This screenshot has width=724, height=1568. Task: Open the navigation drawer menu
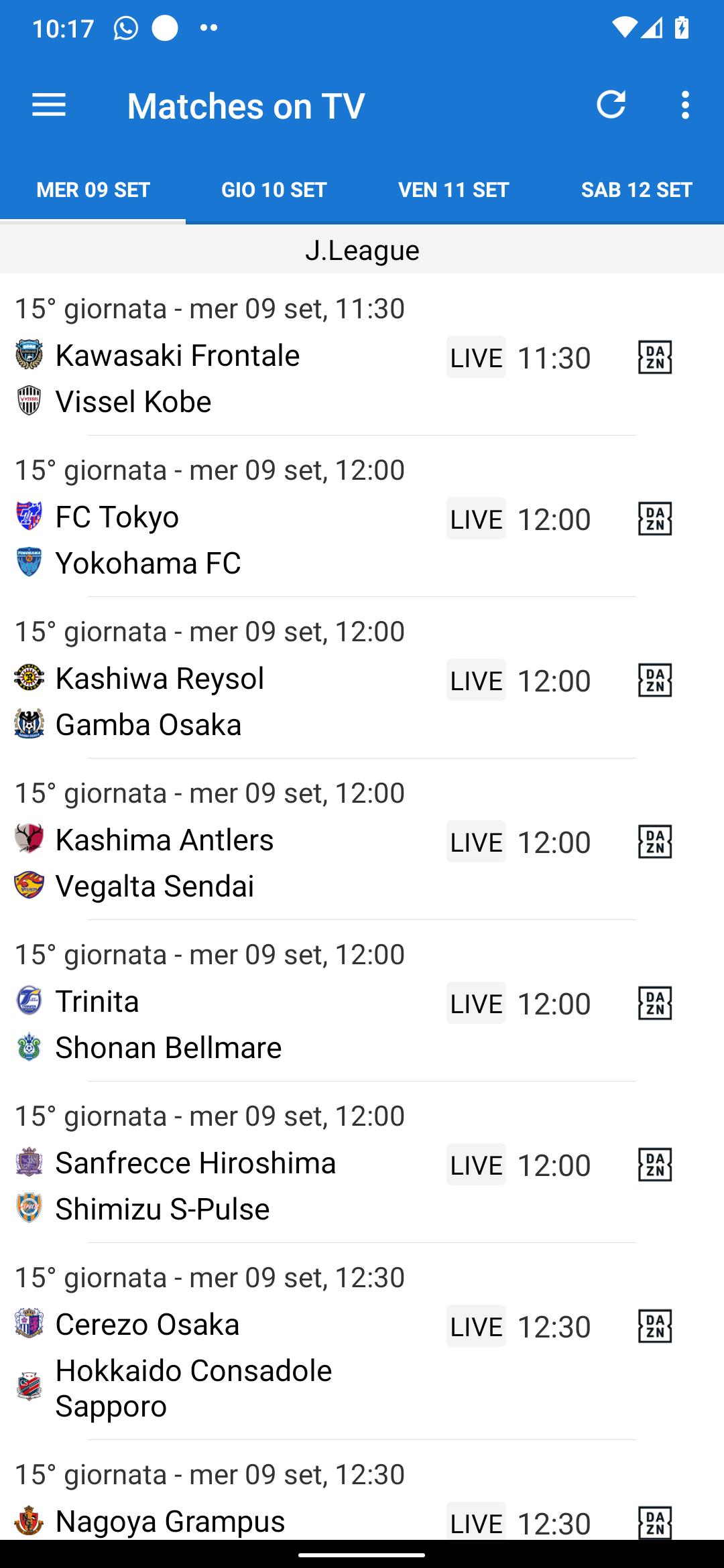pos(49,105)
